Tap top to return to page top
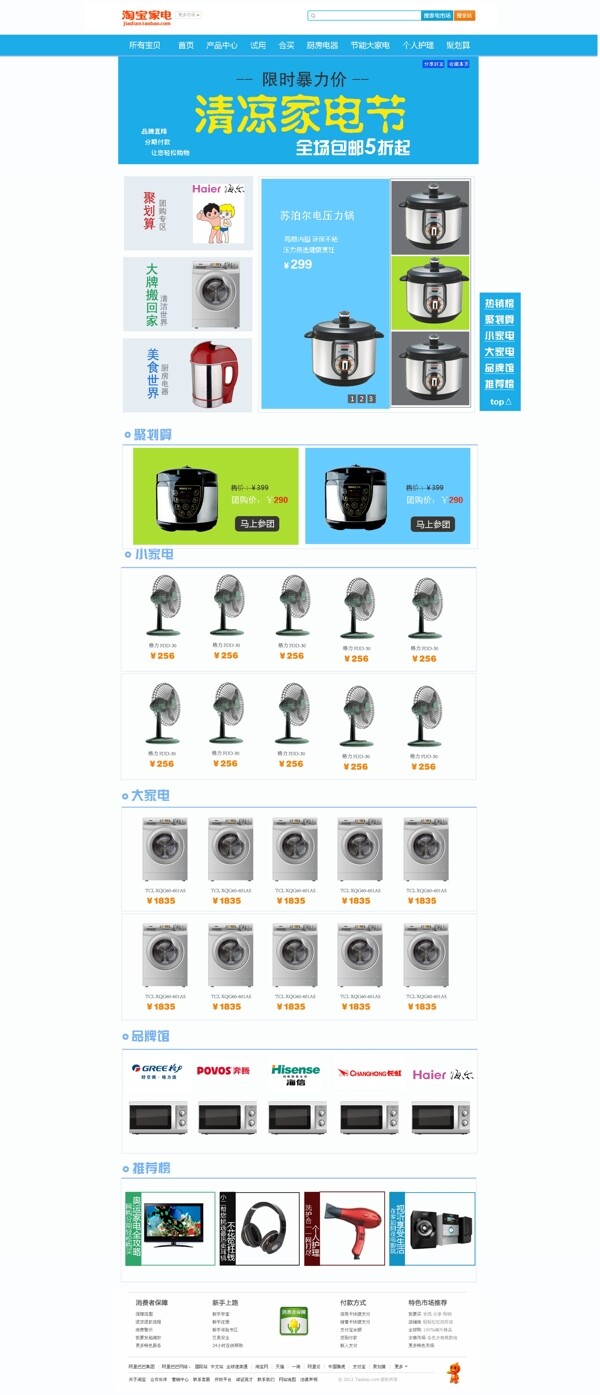600x1395 pixels. coord(499,402)
